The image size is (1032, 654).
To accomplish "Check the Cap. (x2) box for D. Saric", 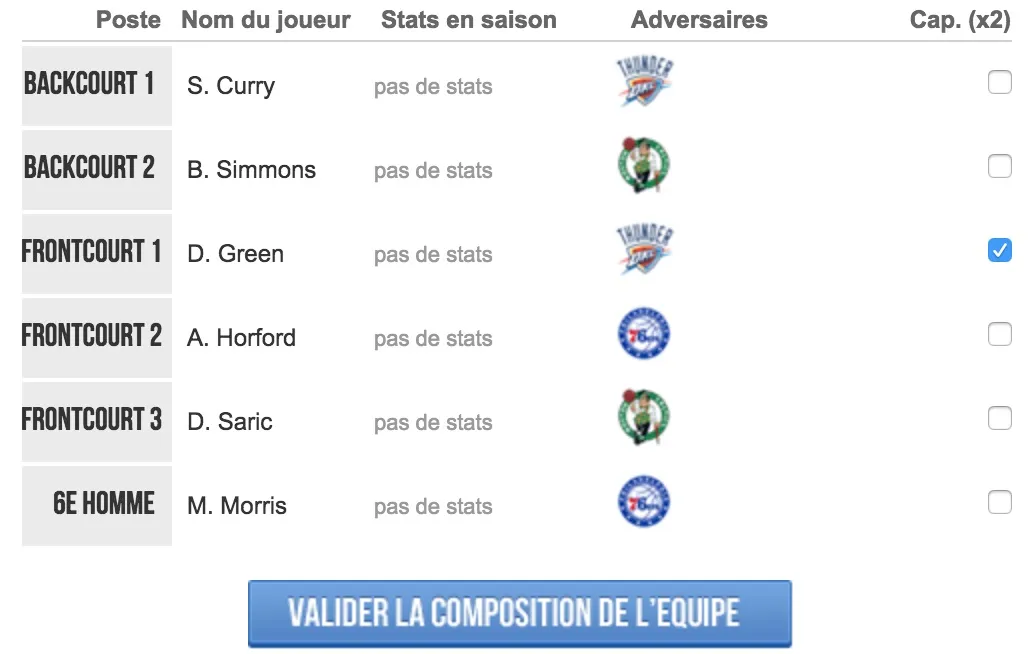I will coord(999,418).
